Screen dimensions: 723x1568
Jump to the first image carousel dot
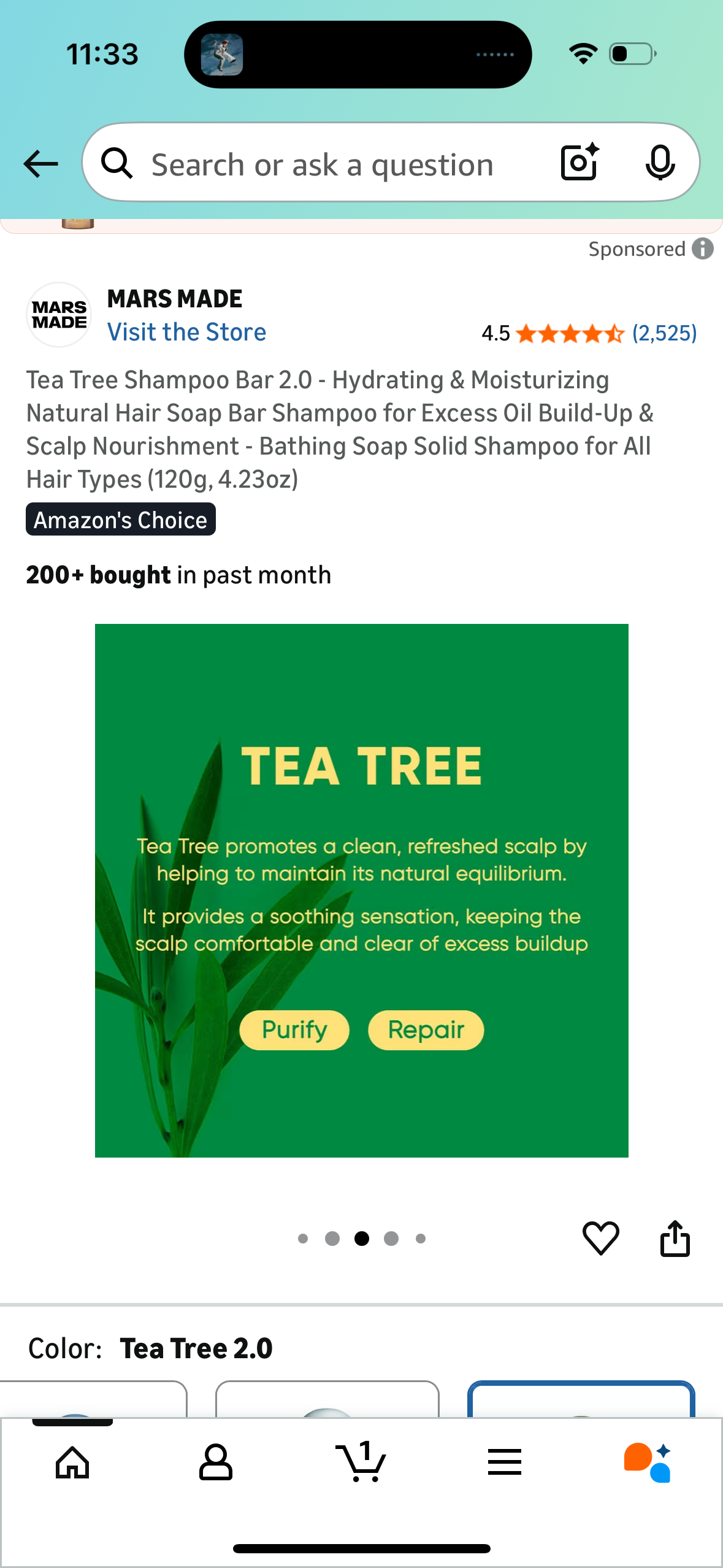point(303,1238)
